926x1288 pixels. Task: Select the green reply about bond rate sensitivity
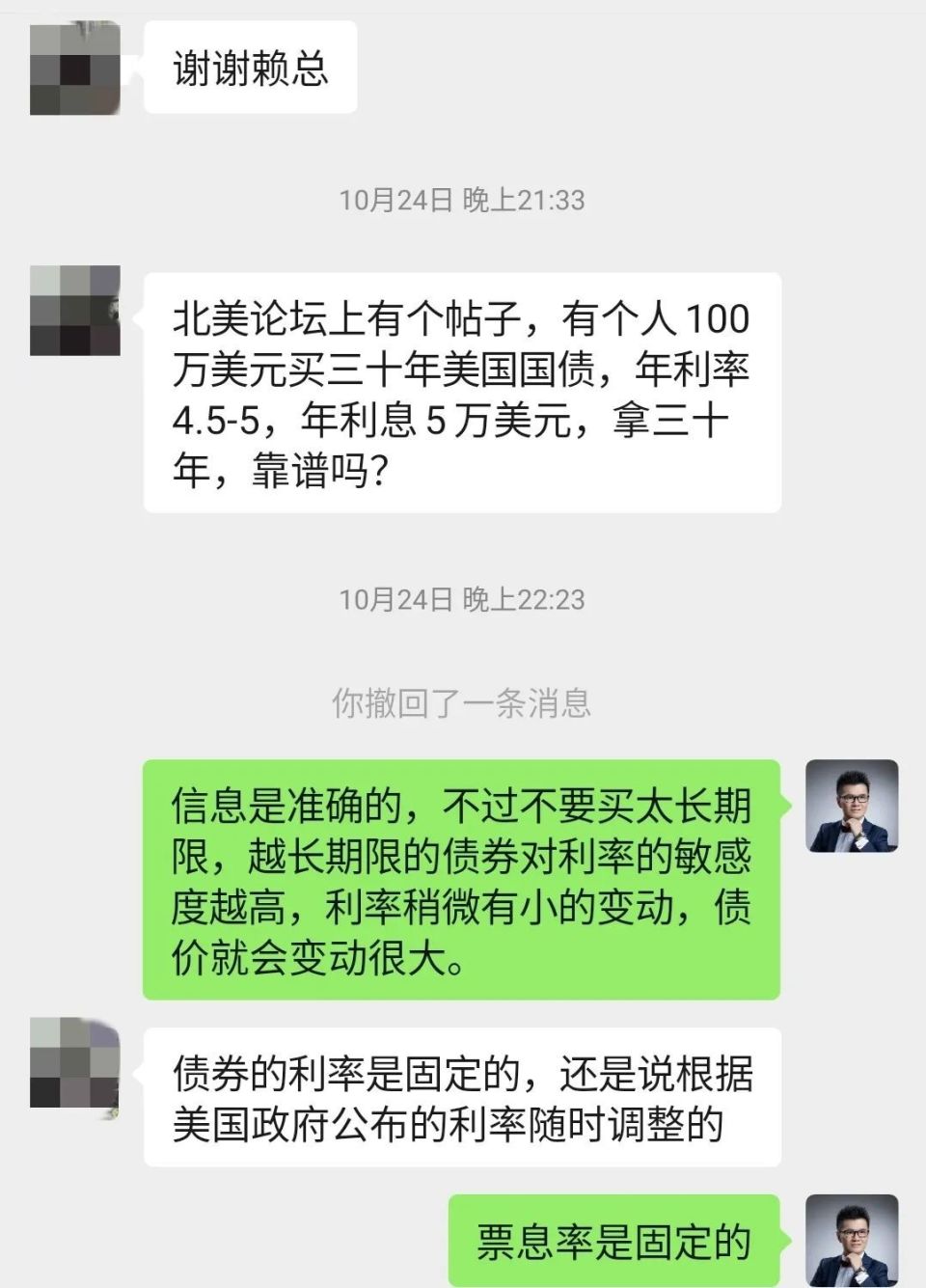(x=463, y=878)
